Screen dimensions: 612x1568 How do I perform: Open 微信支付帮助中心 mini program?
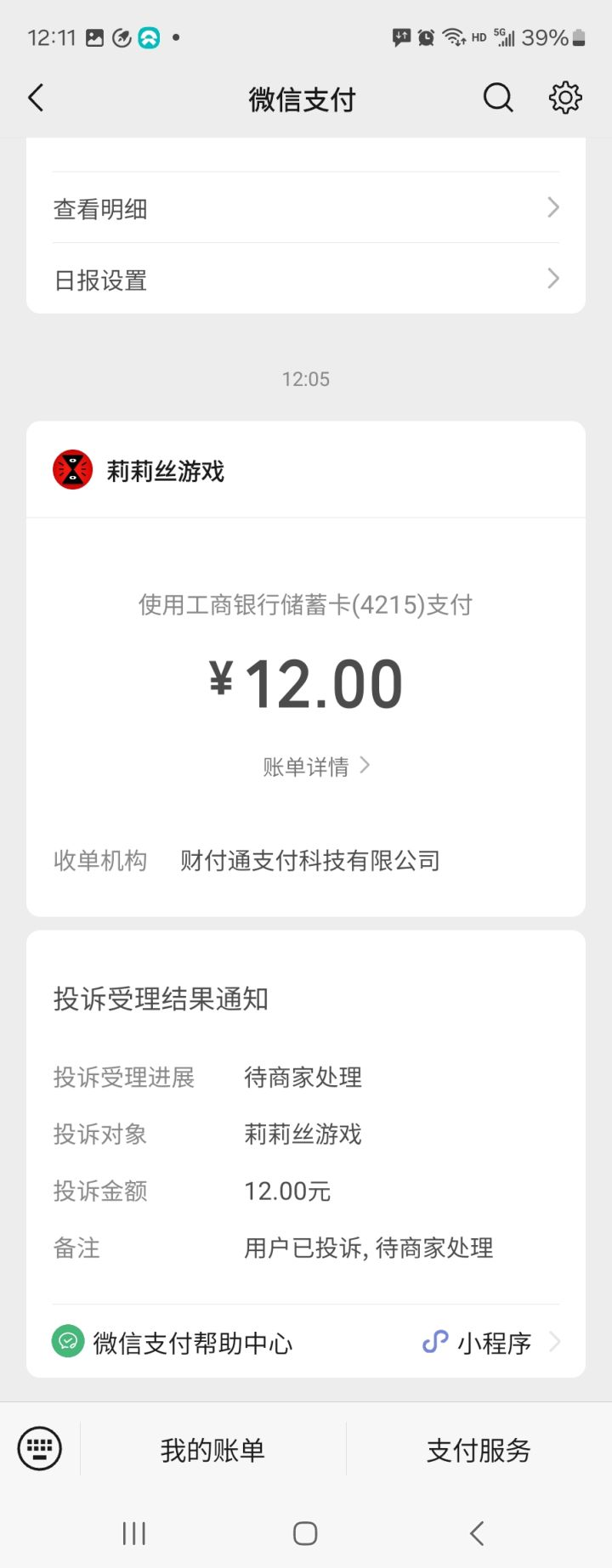pyautogui.click(x=306, y=1343)
